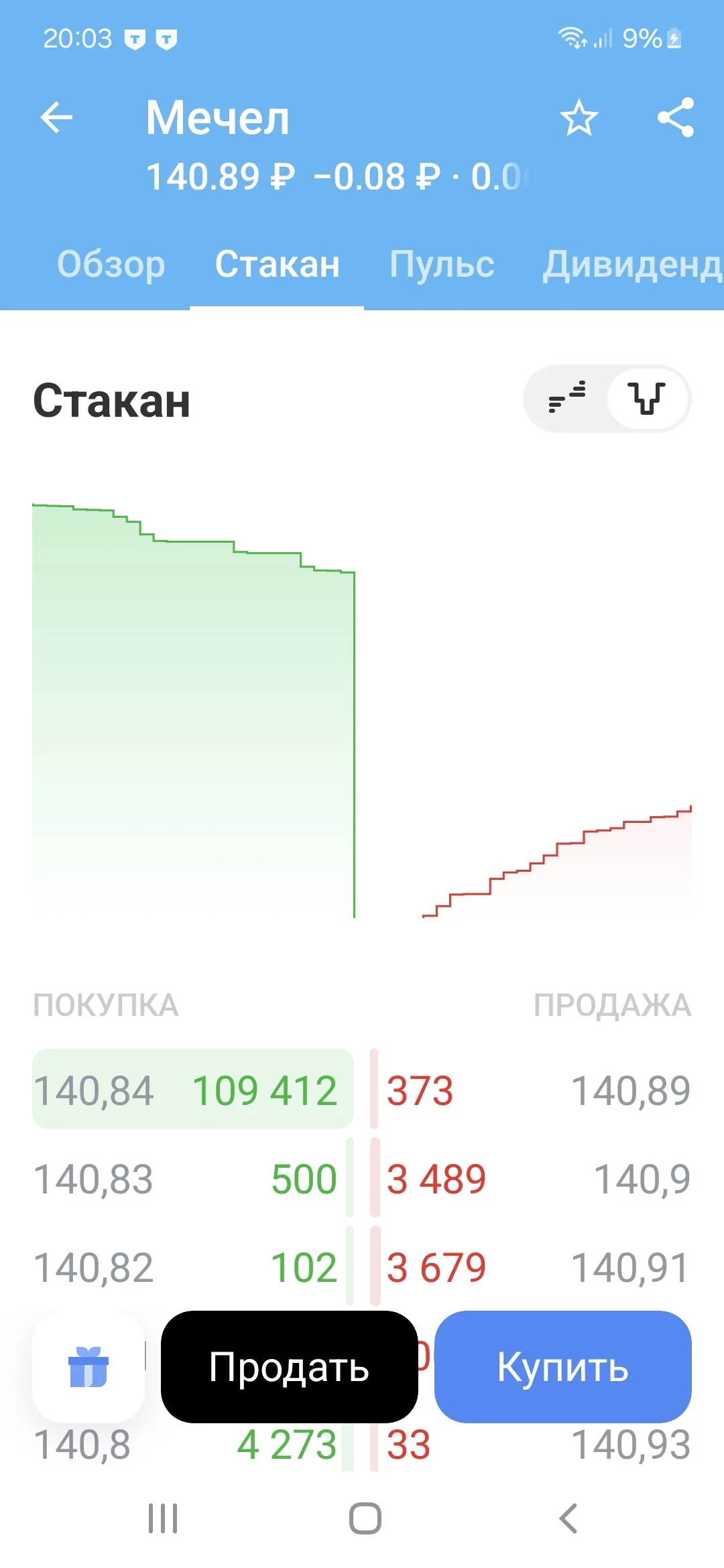Go to the phone home screen
The height and width of the screenshot is (1568, 724).
coord(365,1518)
